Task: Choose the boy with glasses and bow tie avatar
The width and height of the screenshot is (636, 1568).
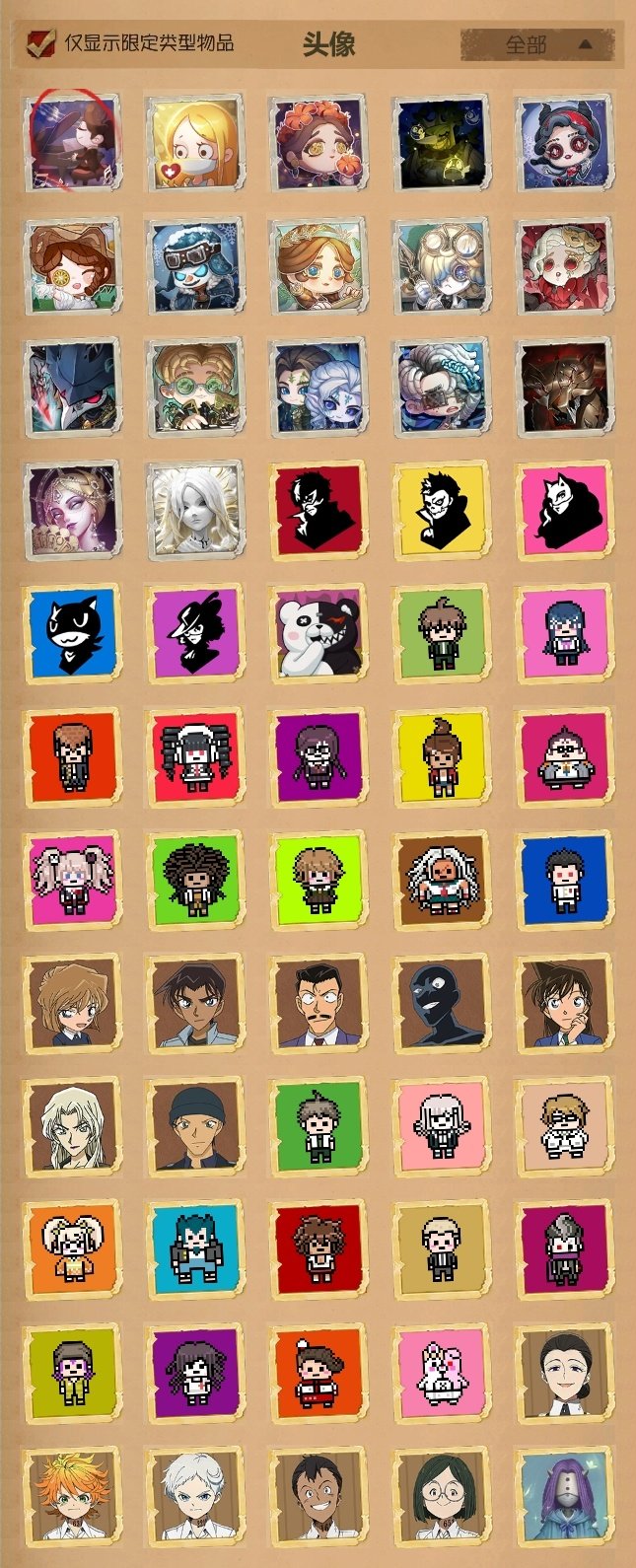Action: (564, 1001)
